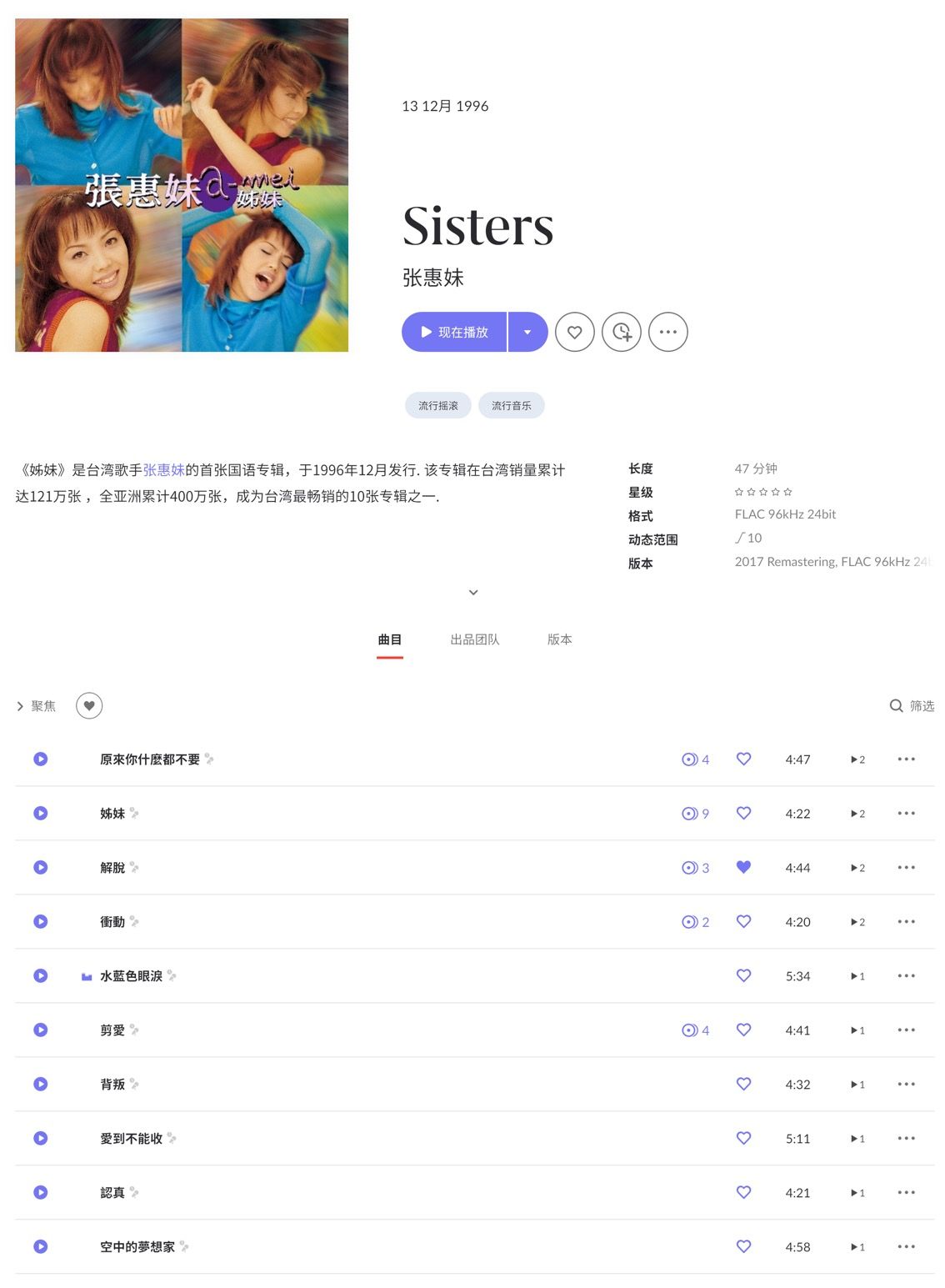945x1288 pixels.
Task: Unlike the track 解脫
Action: [744, 867]
